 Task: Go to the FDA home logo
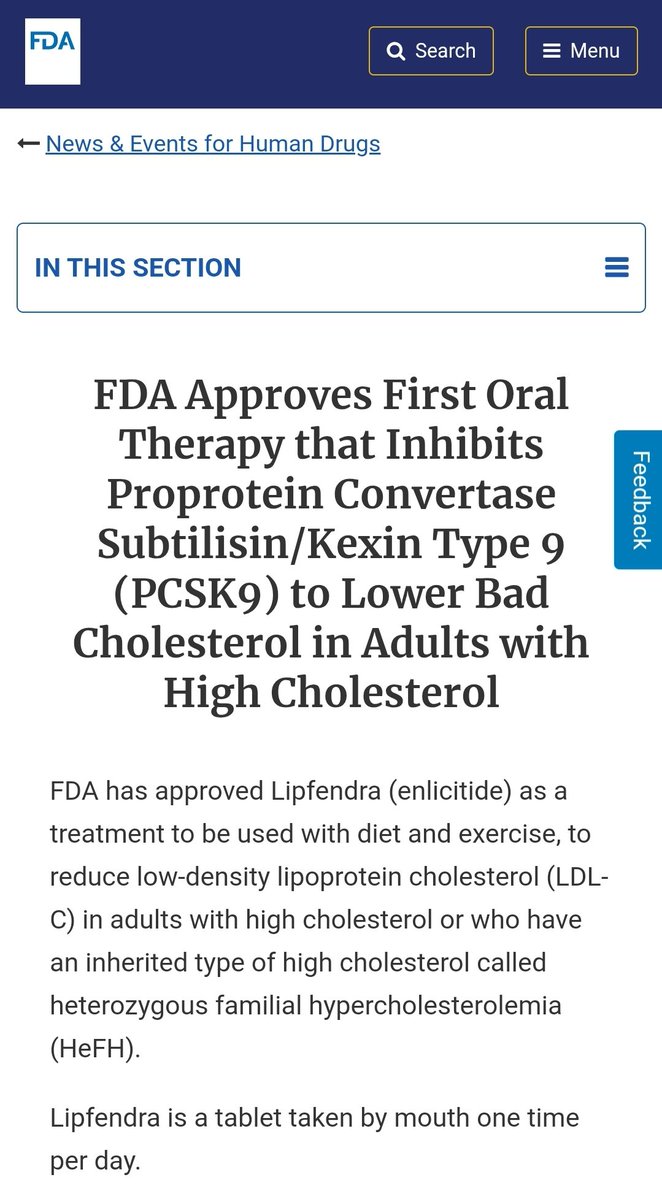tap(53, 51)
